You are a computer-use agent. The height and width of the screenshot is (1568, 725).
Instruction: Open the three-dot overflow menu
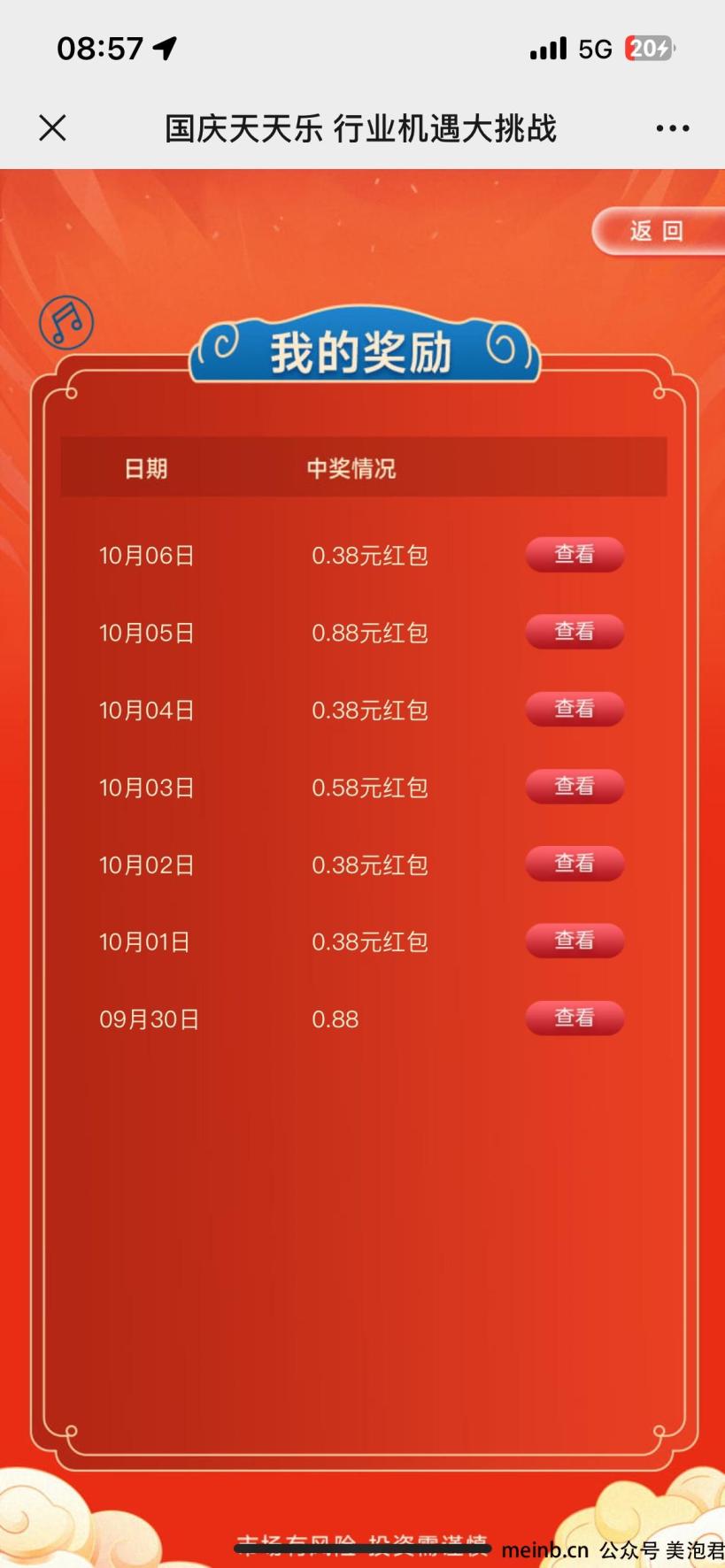[672, 128]
